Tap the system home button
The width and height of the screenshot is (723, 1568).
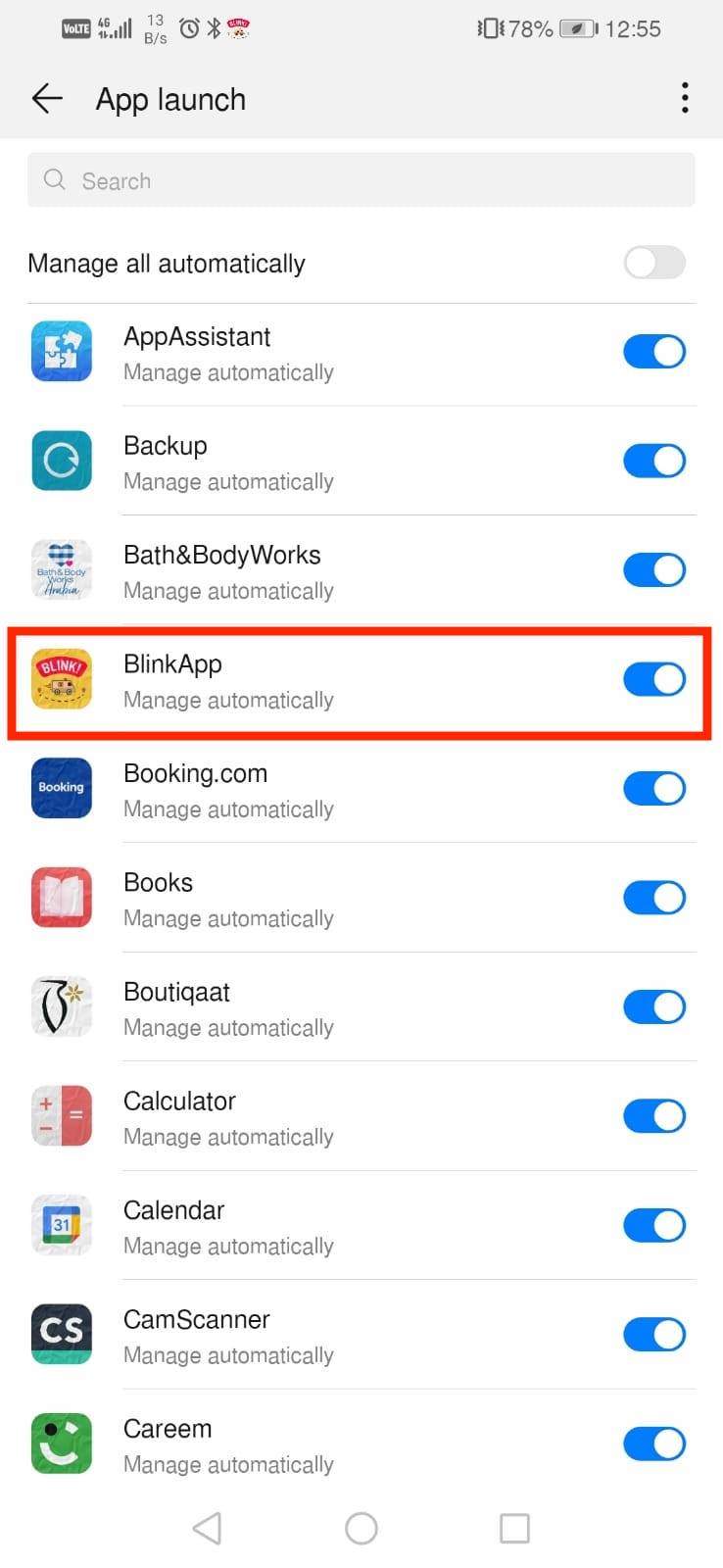(361, 1528)
